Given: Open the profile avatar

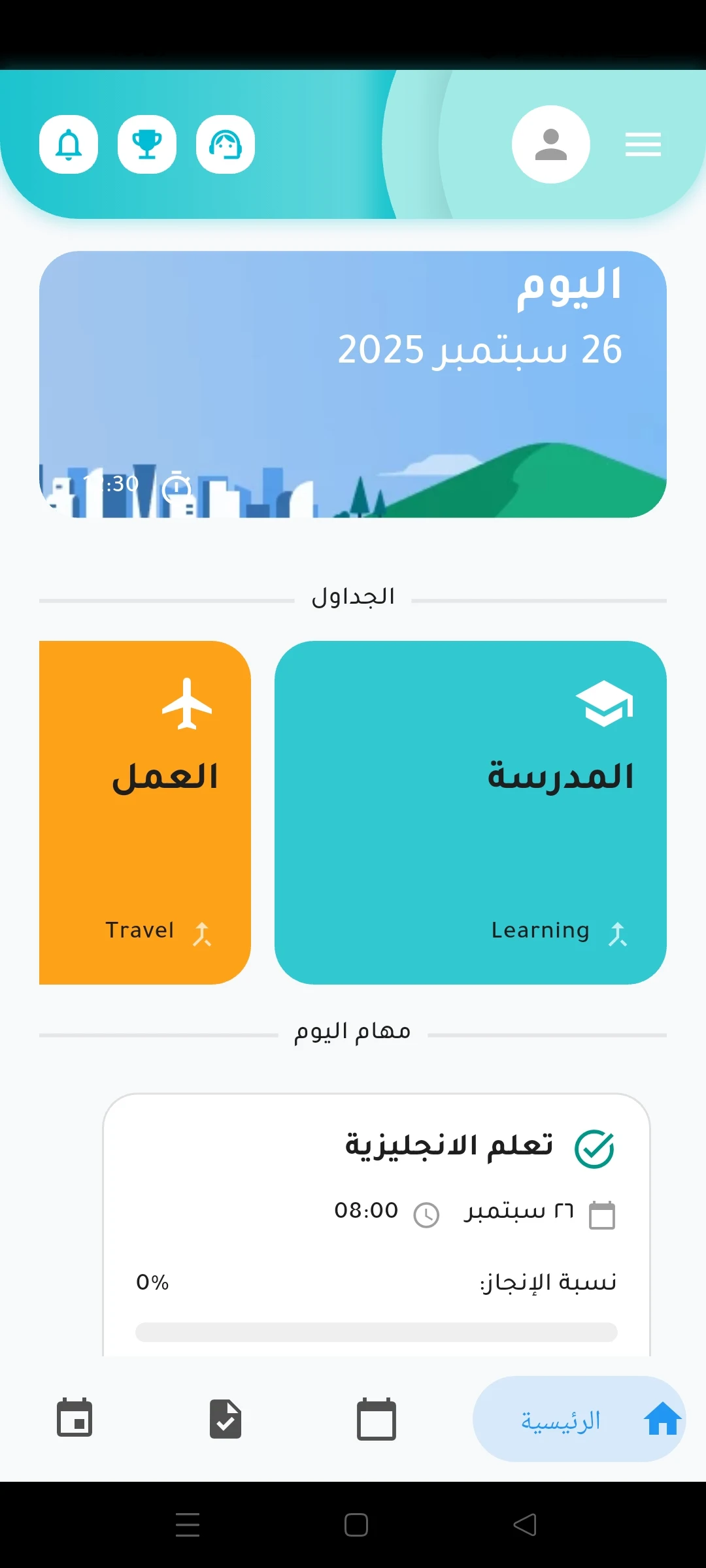Looking at the screenshot, I should (x=550, y=144).
